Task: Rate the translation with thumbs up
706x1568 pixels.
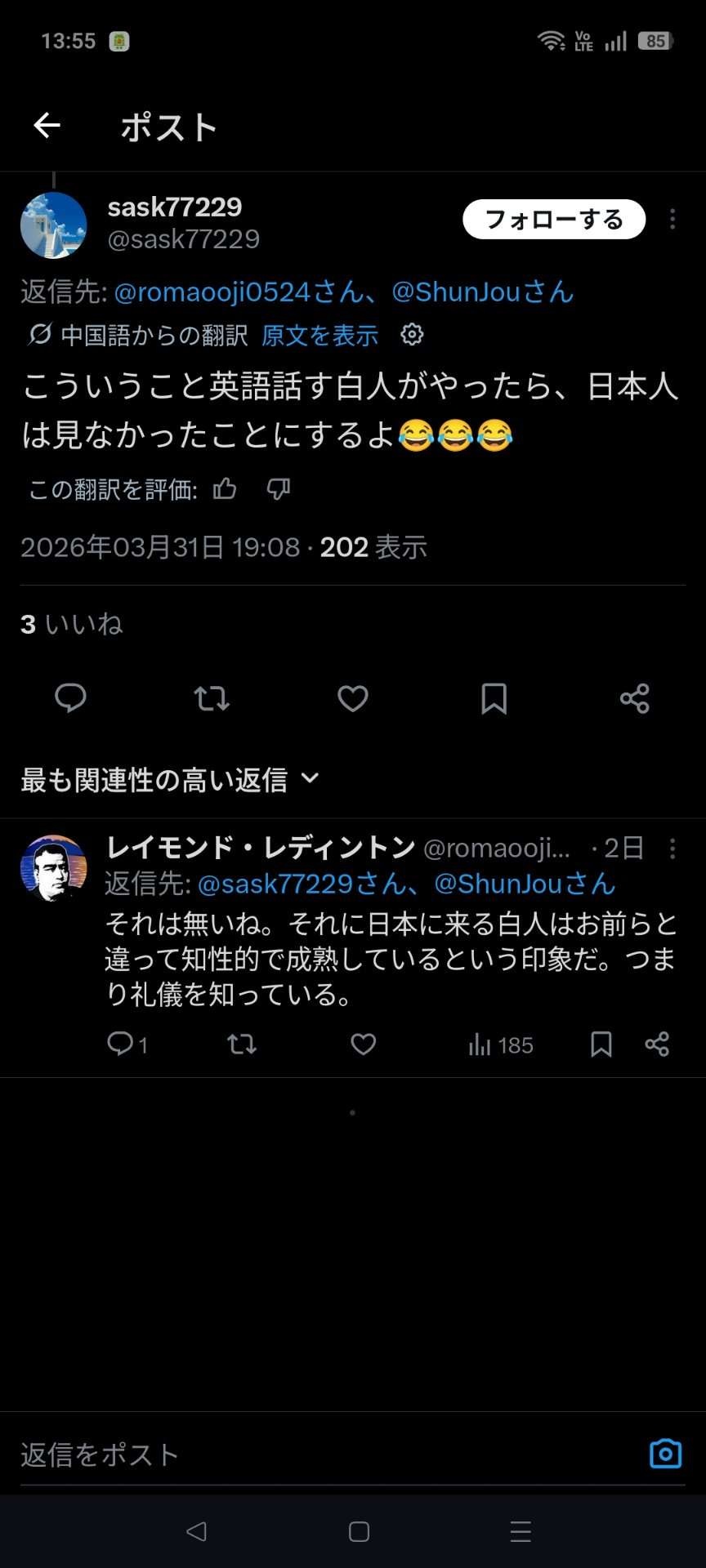Action: tap(225, 489)
